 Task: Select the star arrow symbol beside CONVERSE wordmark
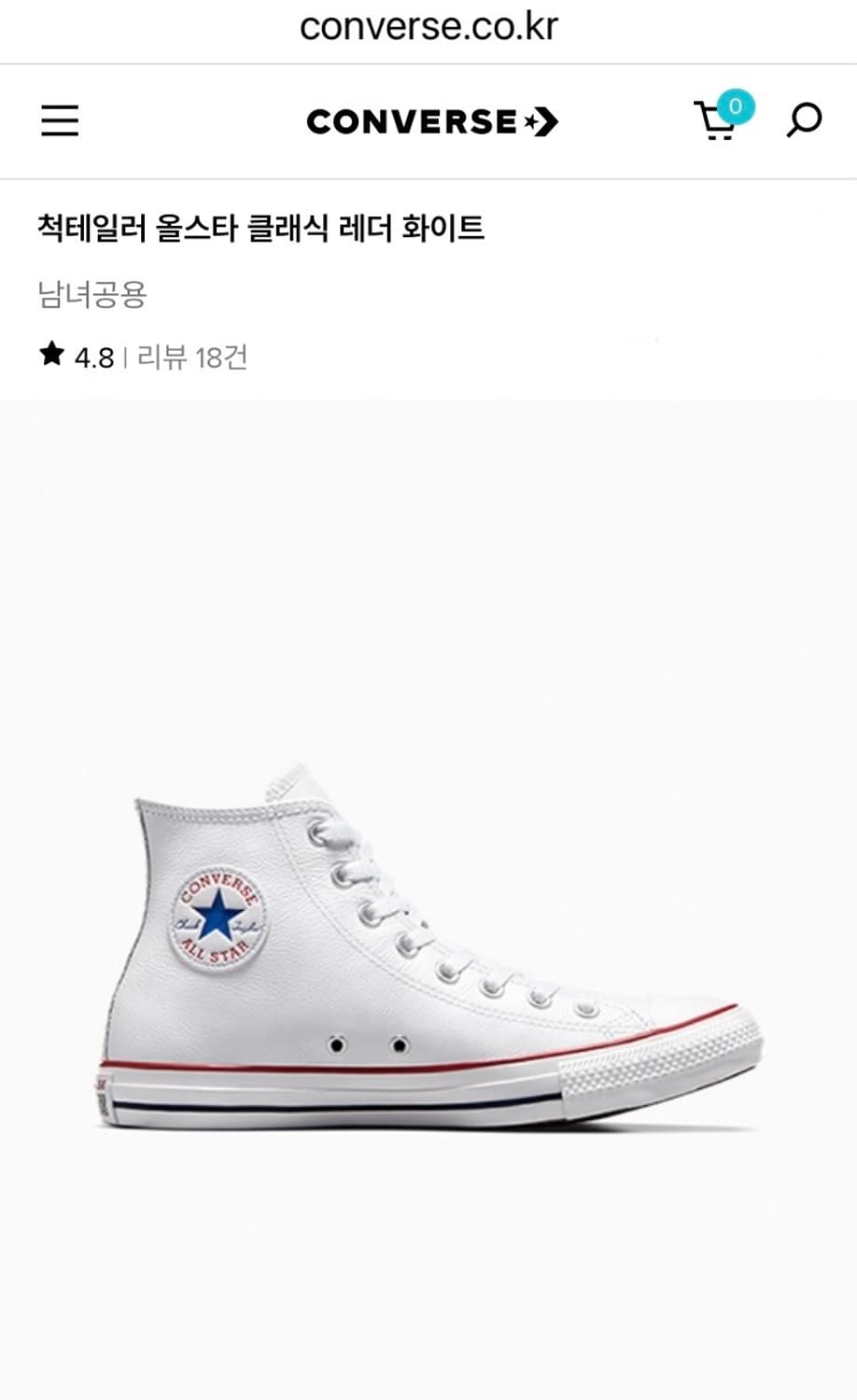pyautogui.click(x=540, y=119)
